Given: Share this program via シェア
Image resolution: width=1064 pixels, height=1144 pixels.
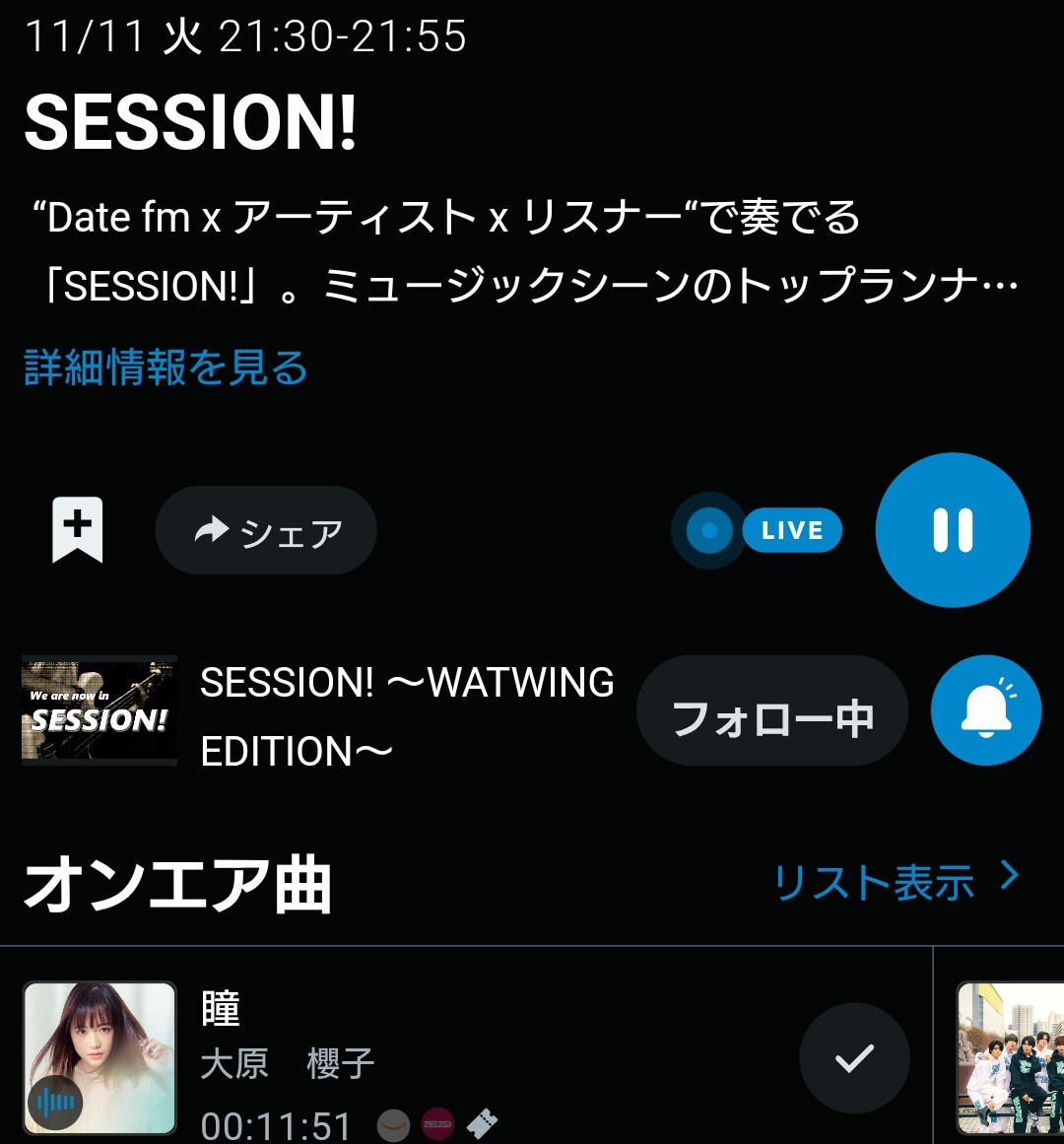Looking at the screenshot, I should click(x=266, y=531).
